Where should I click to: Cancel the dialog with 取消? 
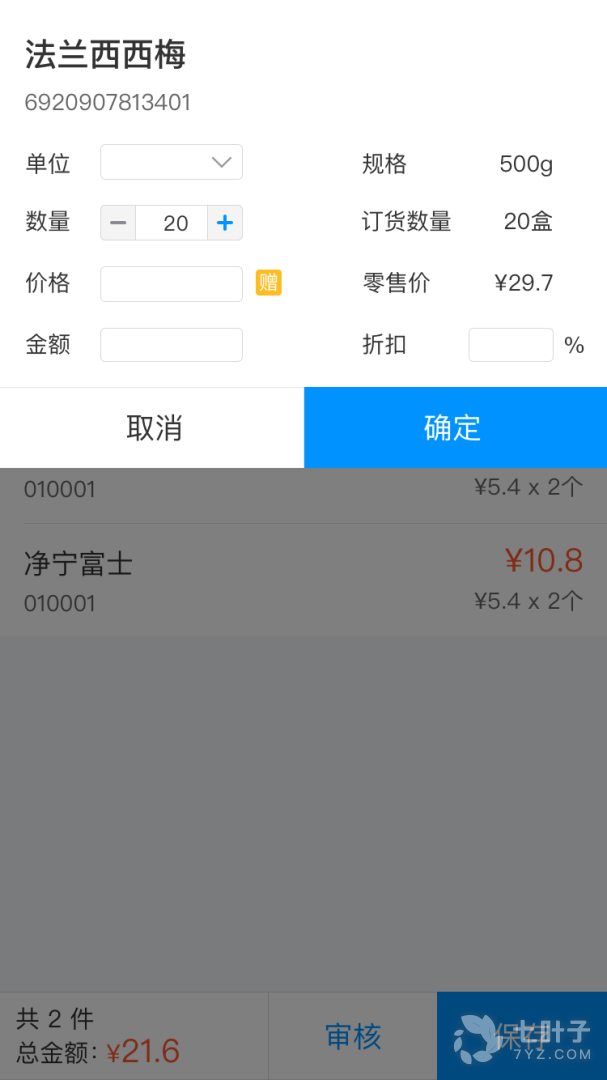coord(152,428)
